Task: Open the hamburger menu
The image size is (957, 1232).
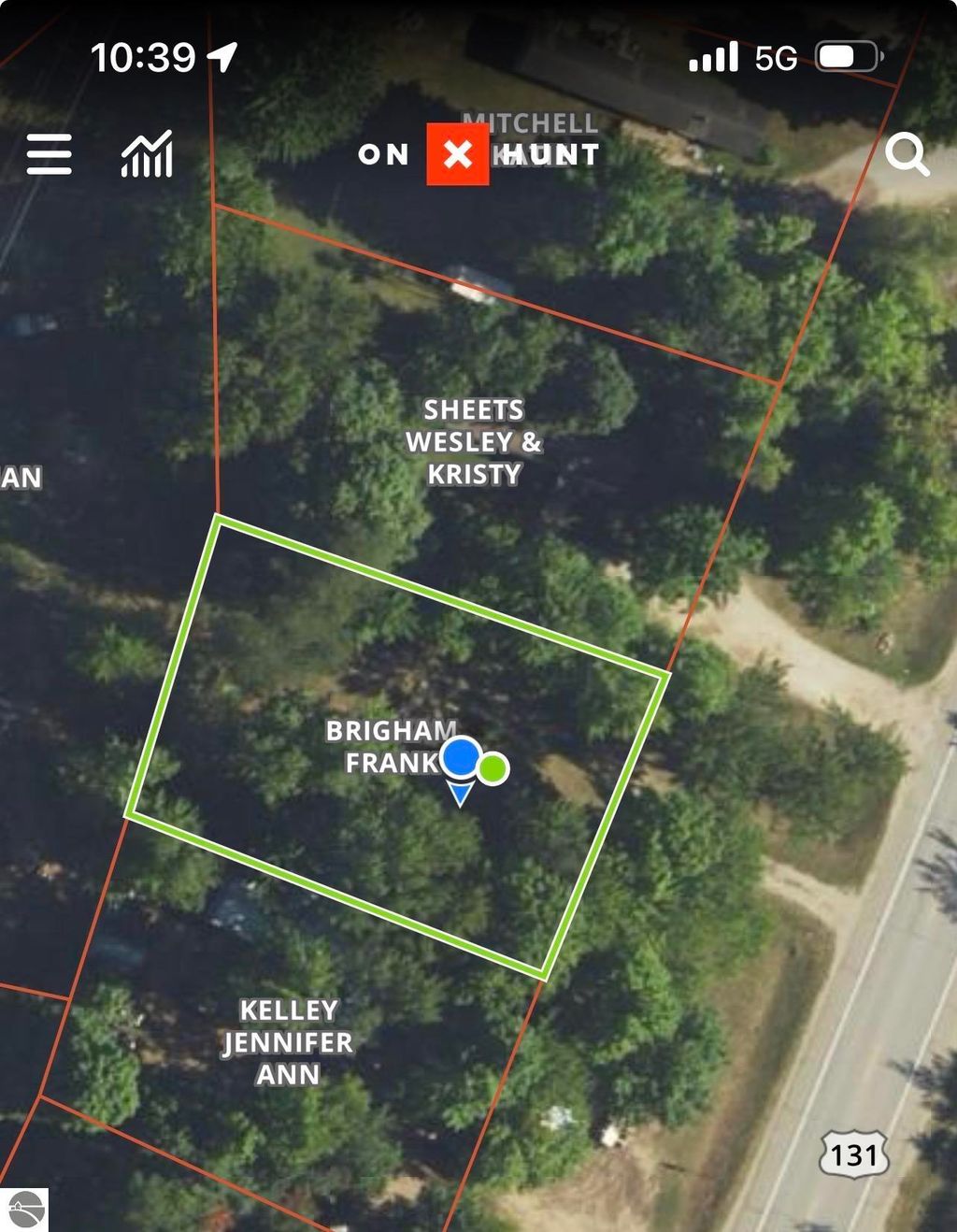Action: 49,154
